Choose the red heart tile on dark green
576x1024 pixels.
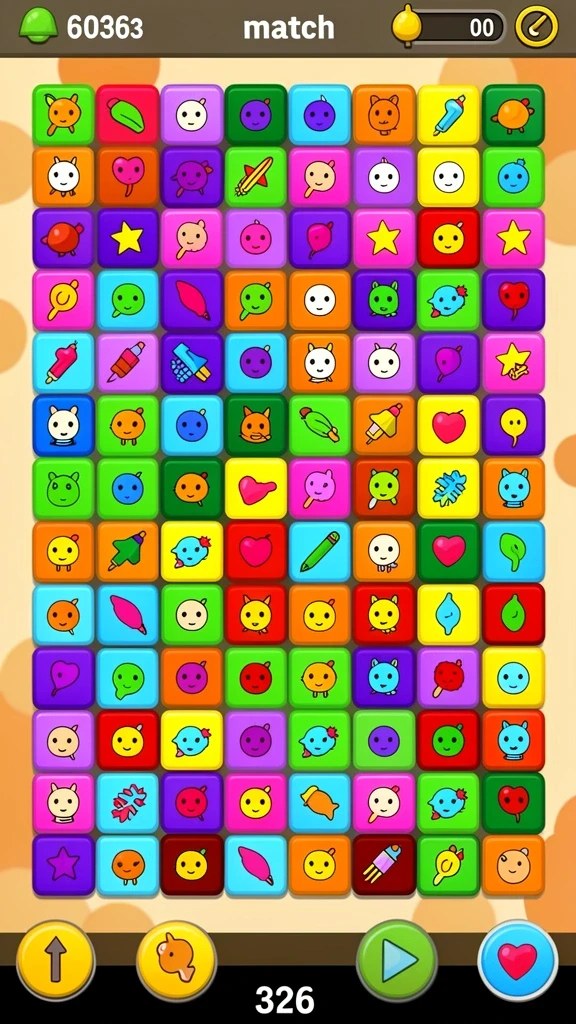click(448, 551)
